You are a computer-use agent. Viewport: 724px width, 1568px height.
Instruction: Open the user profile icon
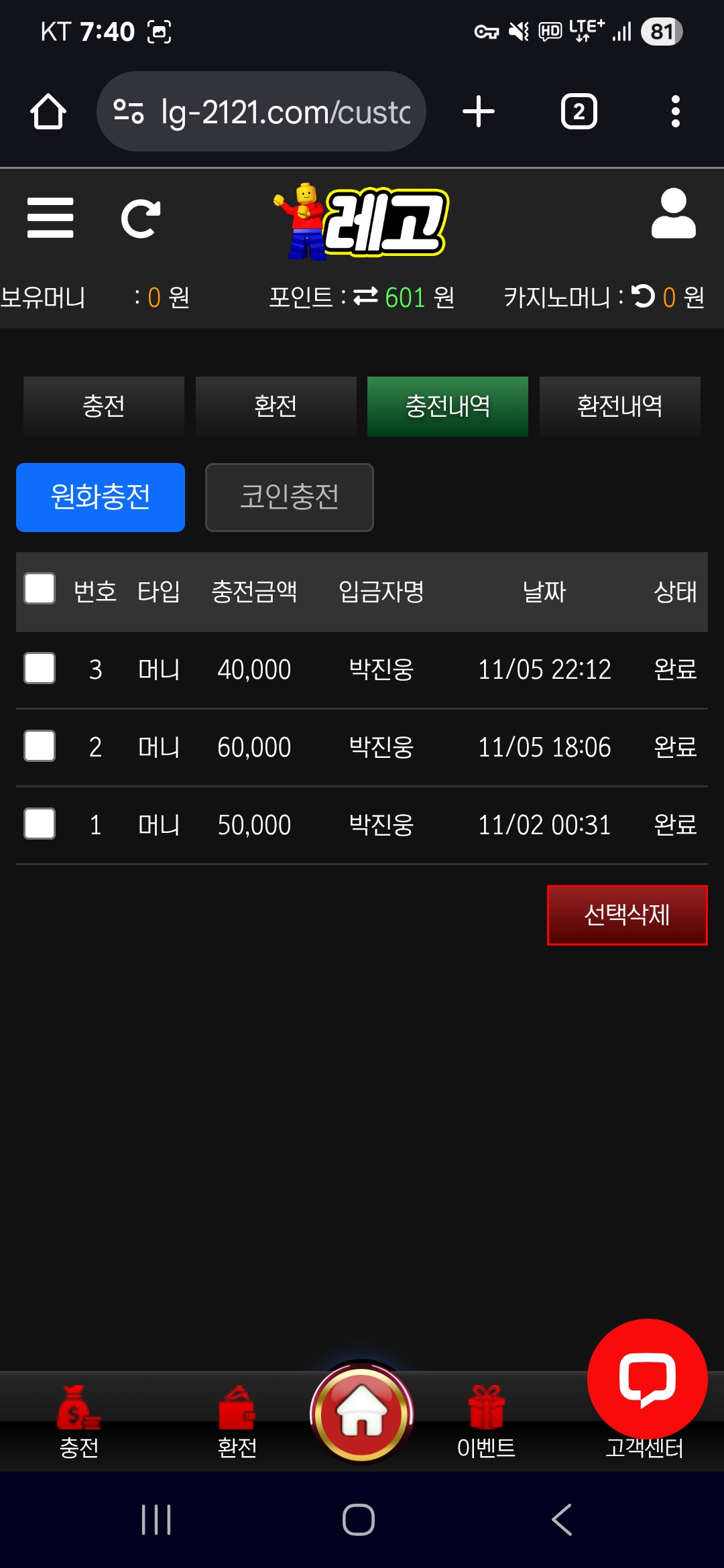(x=674, y=216)
